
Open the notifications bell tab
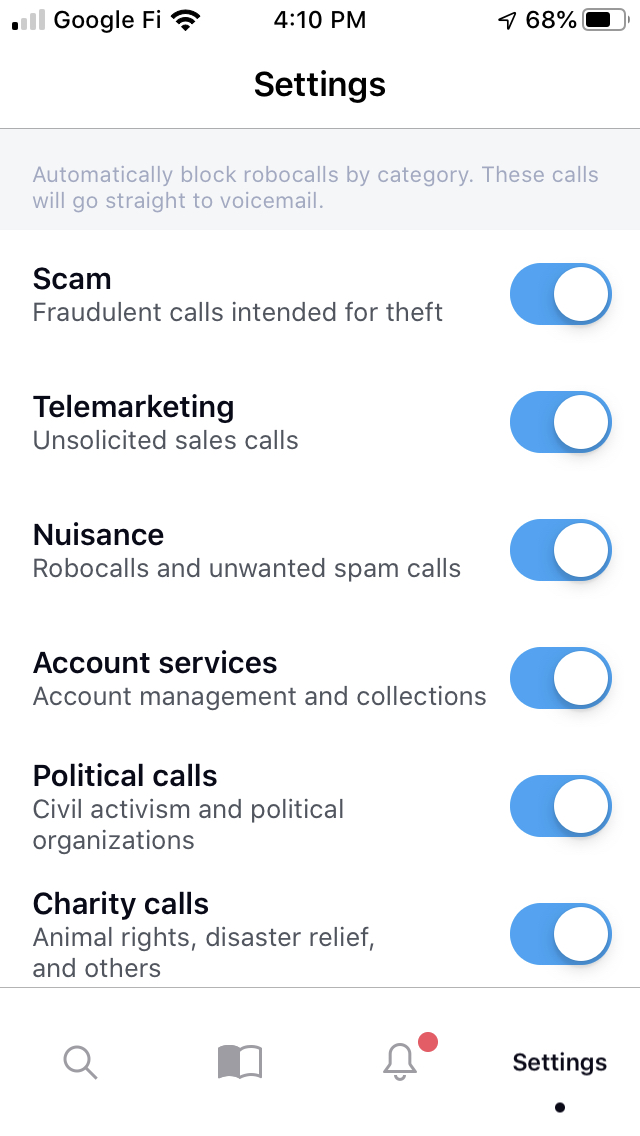click(x=400, y=1062)
